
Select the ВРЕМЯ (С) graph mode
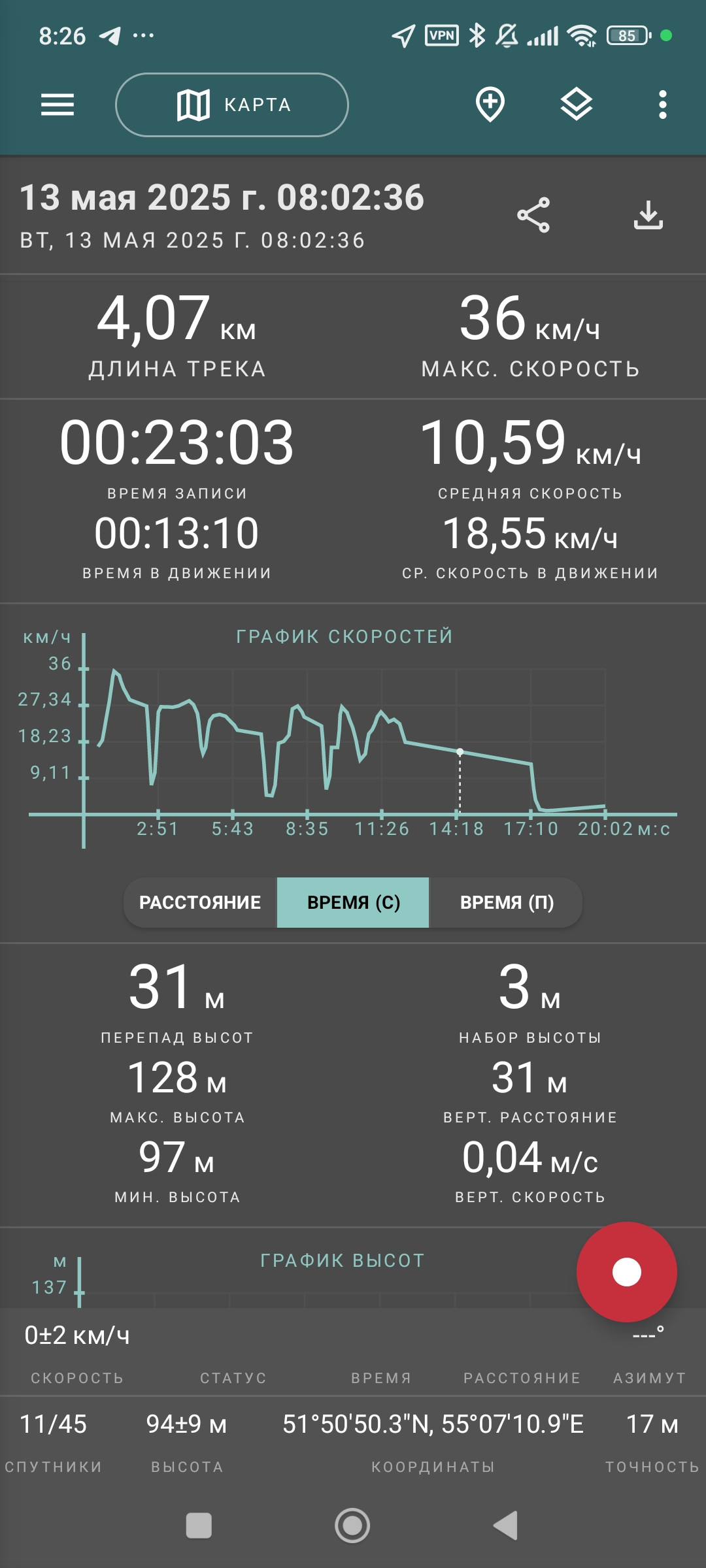pyautogui.click(x=353, y=902)
